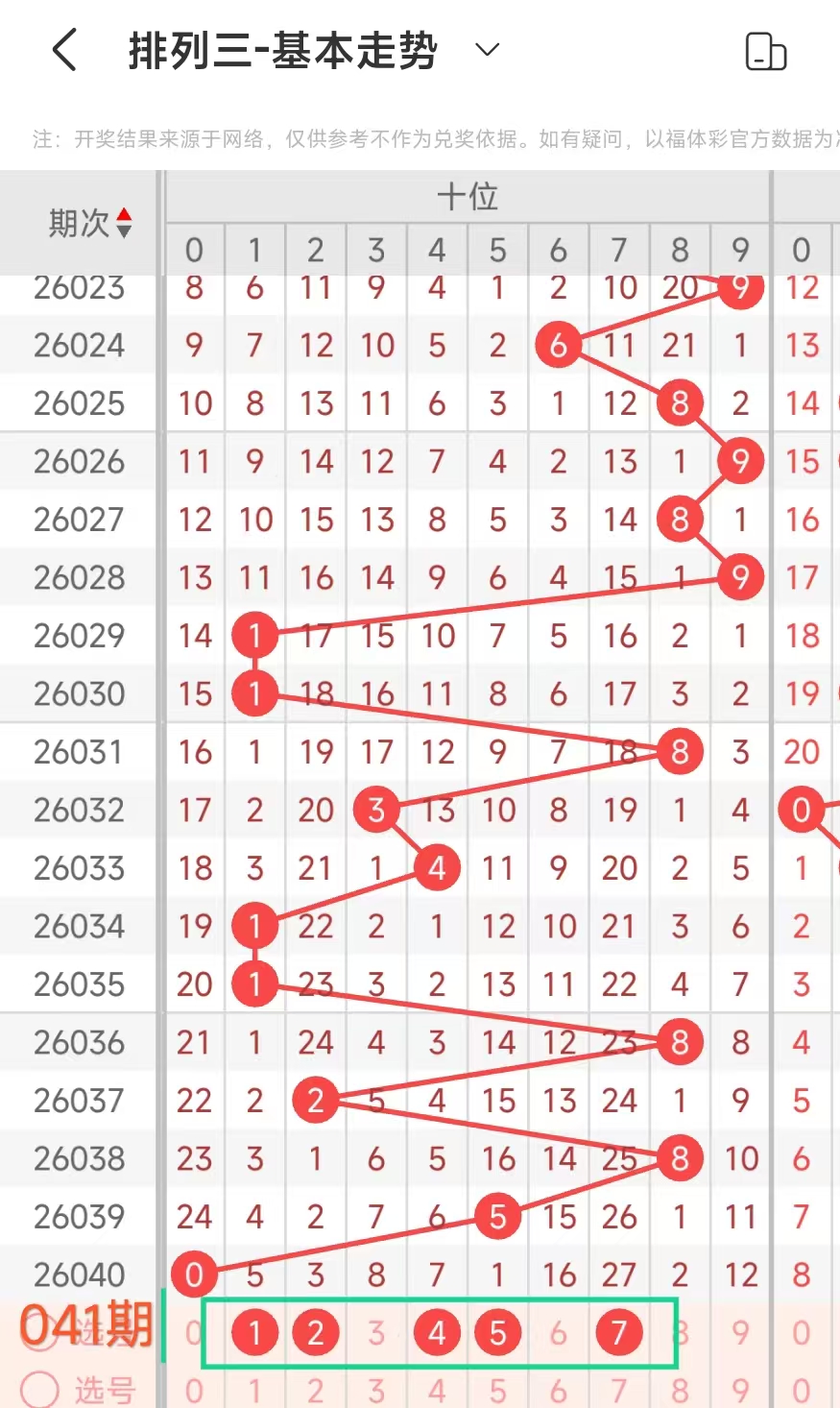This screenshot has height=1408, width=840.
Task: Select the bottom 选号 radio button
Action: pos(41,1389)
